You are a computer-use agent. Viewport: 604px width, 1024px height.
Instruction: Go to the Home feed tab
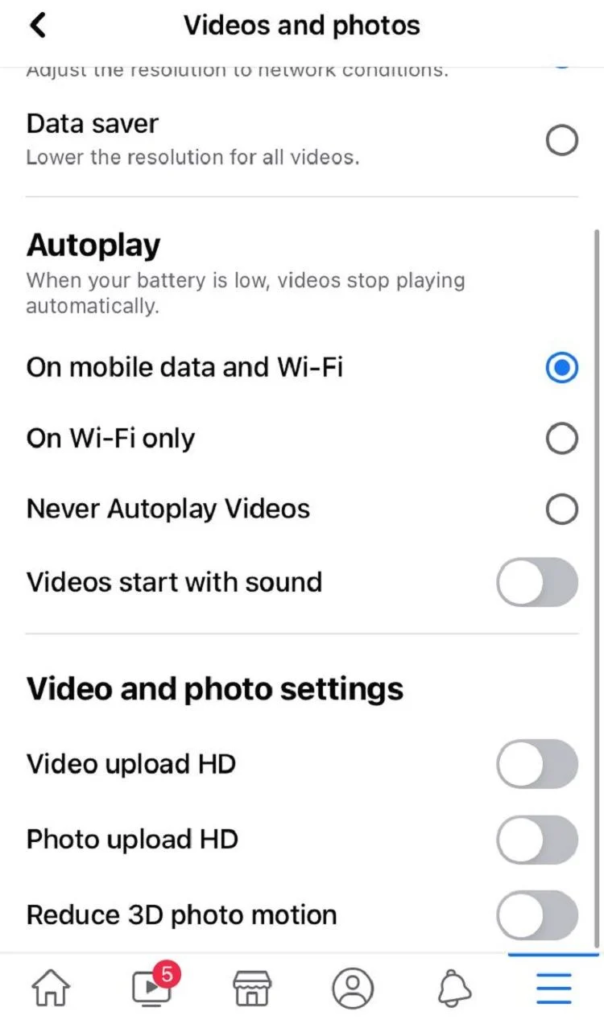tap(51, 988)
